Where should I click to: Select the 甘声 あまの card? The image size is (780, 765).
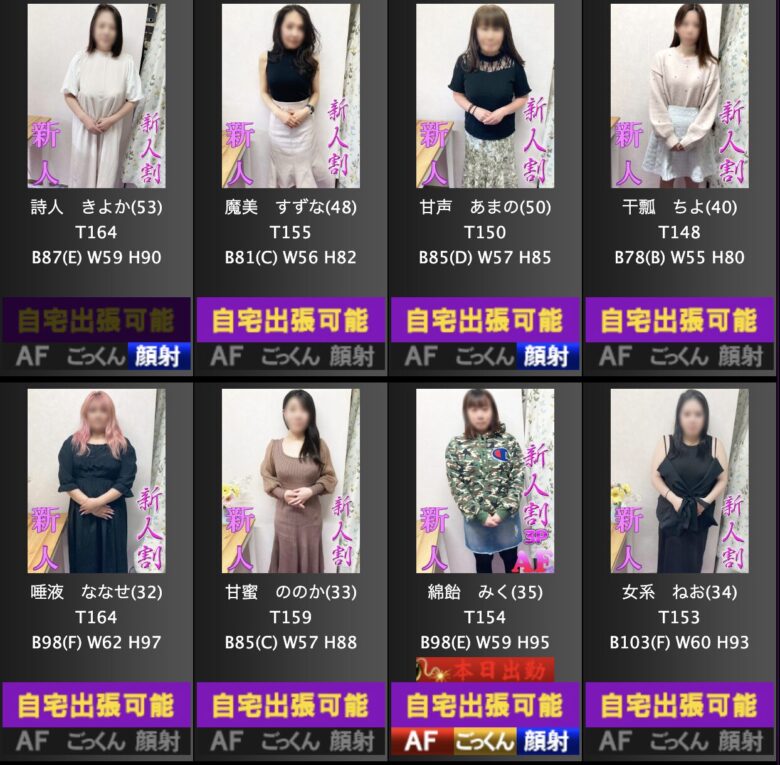[484, 96]
